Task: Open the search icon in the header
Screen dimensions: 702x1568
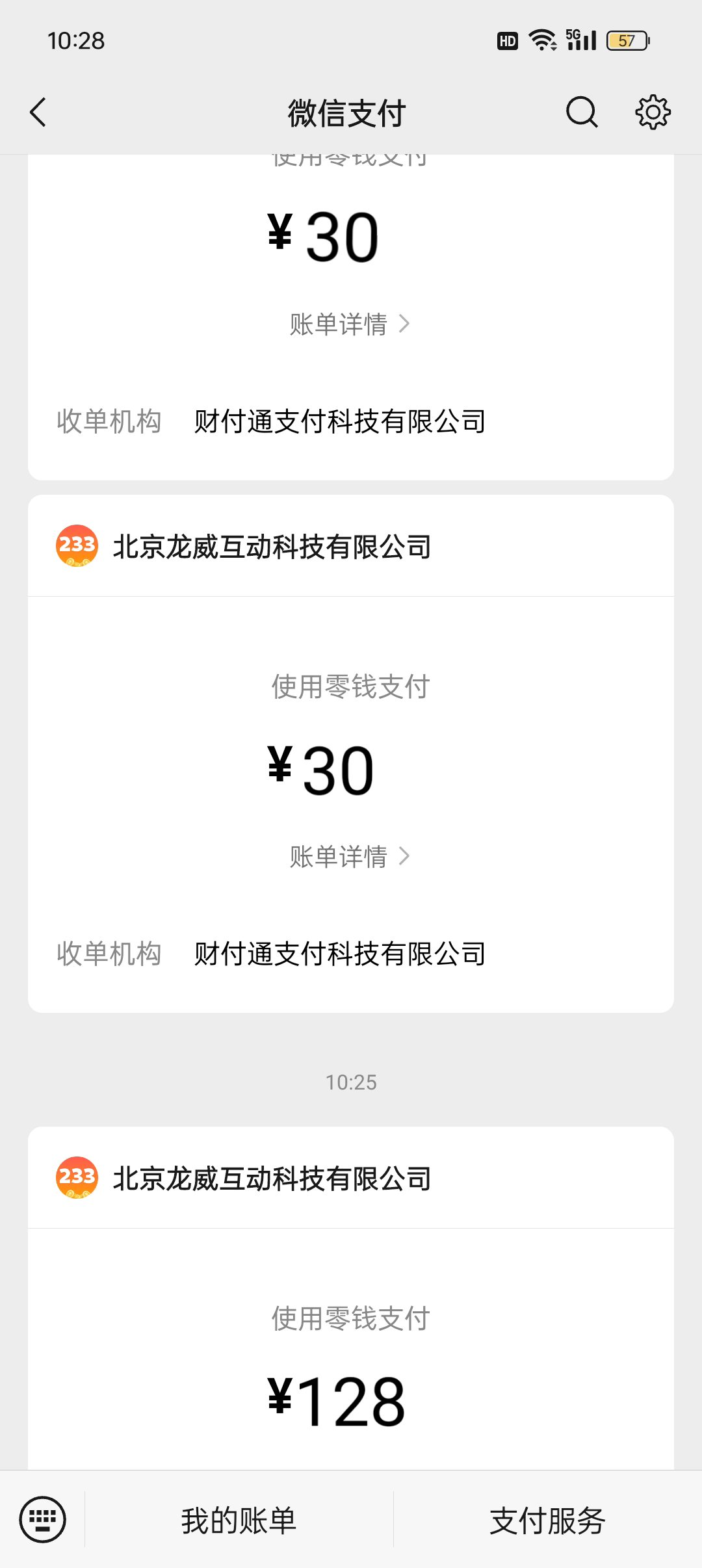Action: click(x=581, y=112)
